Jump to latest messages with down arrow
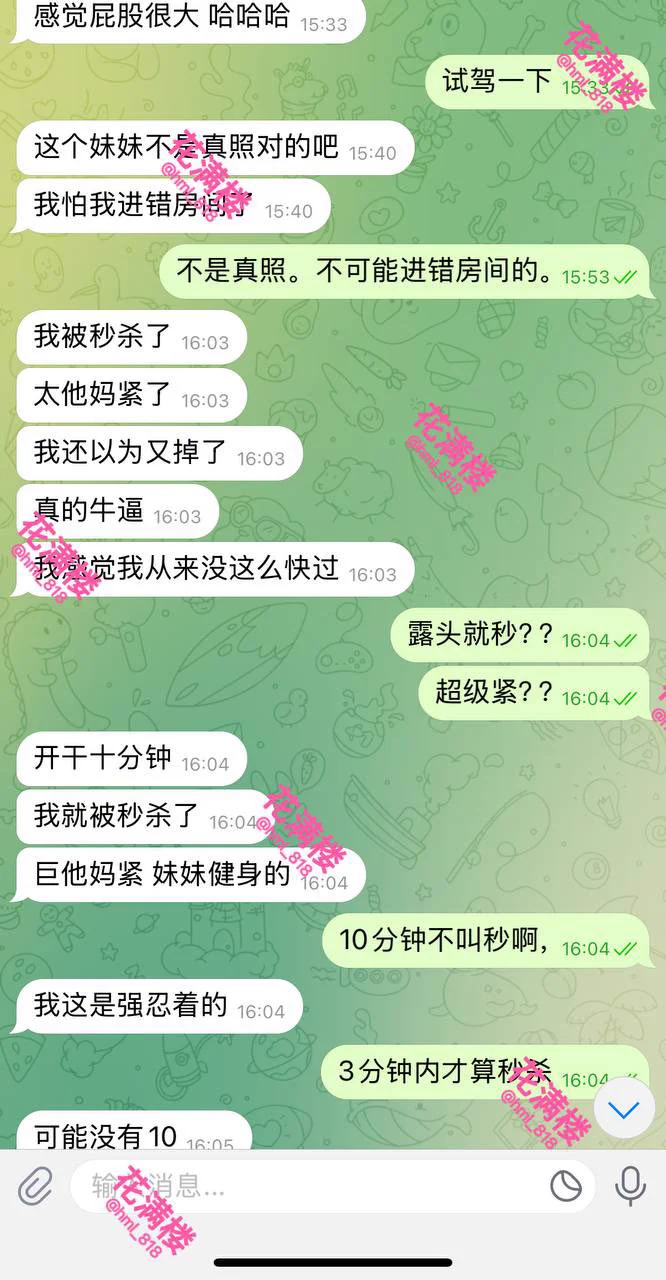The width and height of the screenshot is (666, 1280). pos(624,1109)
